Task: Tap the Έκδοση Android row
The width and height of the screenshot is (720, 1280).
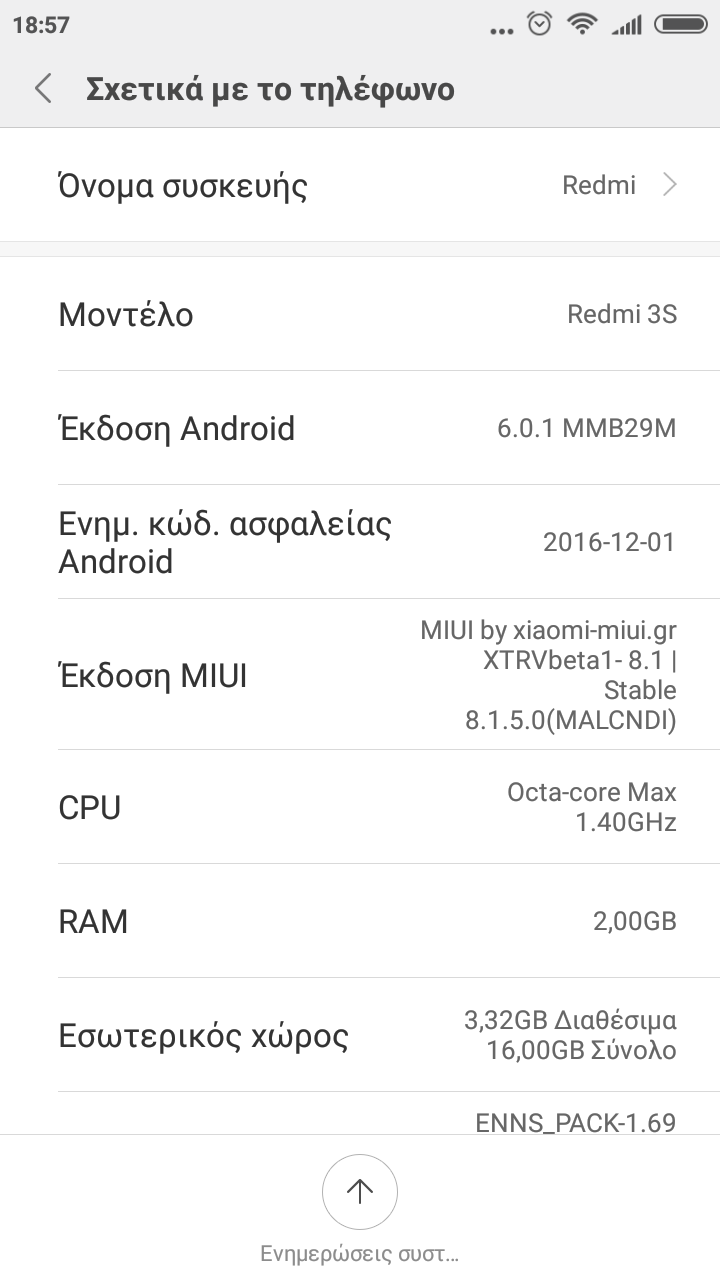Action: pyautogui.click(x=360, y=428)
